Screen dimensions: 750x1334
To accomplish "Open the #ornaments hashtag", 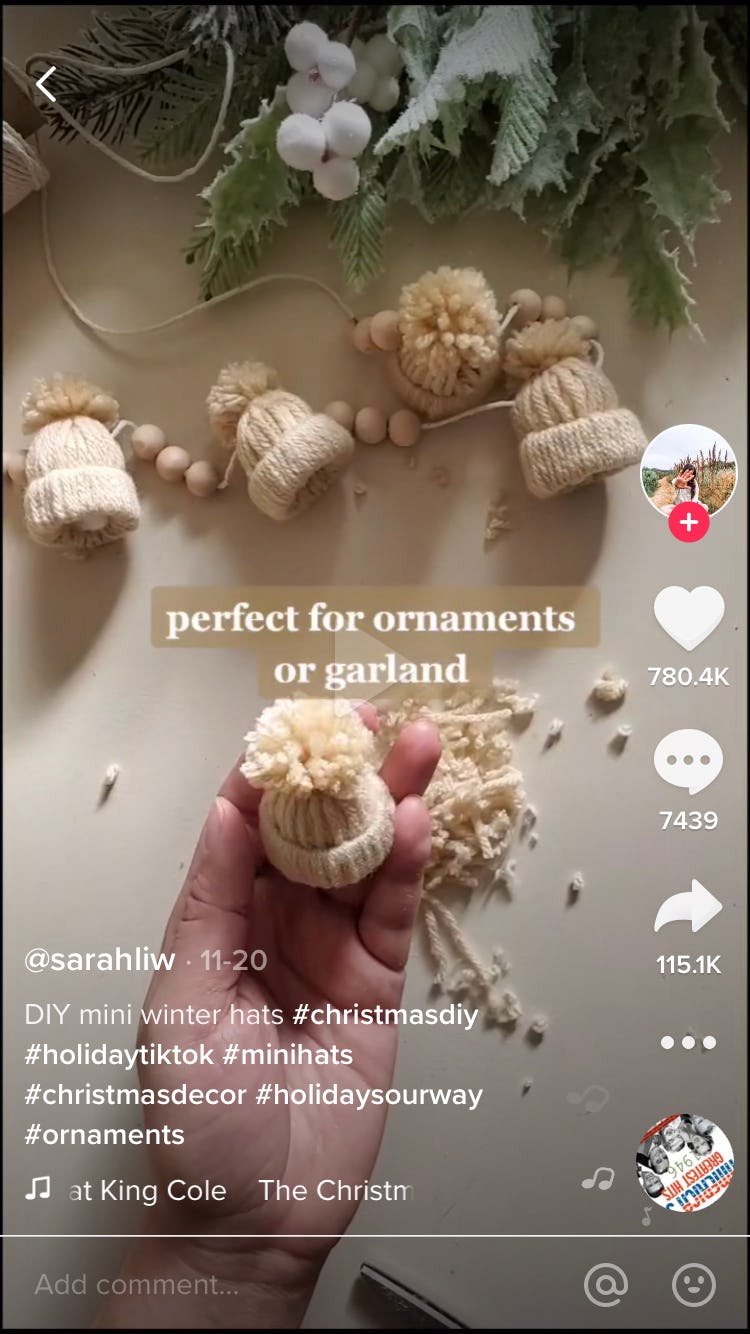I will click(x=105, y=1135).
